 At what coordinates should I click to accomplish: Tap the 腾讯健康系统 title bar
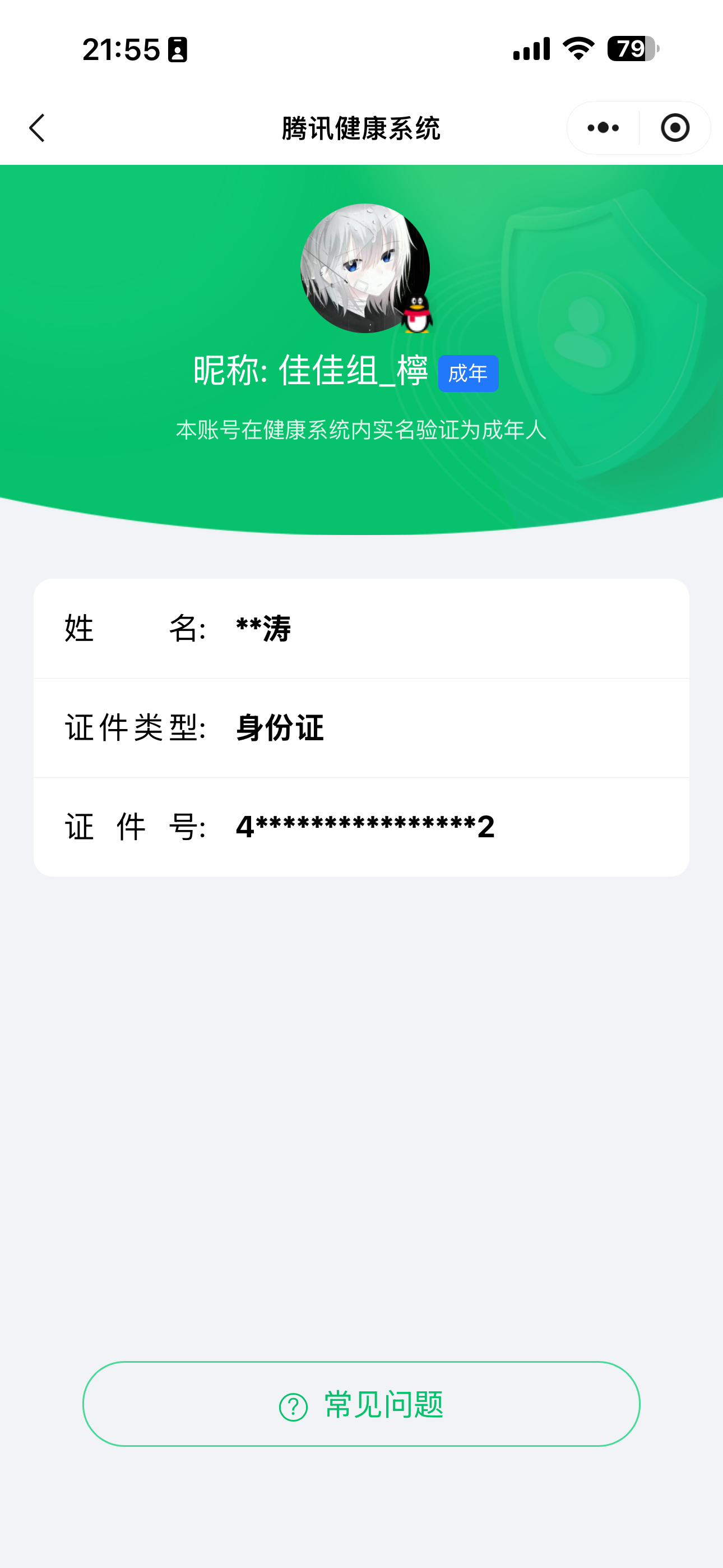[361, 128]
